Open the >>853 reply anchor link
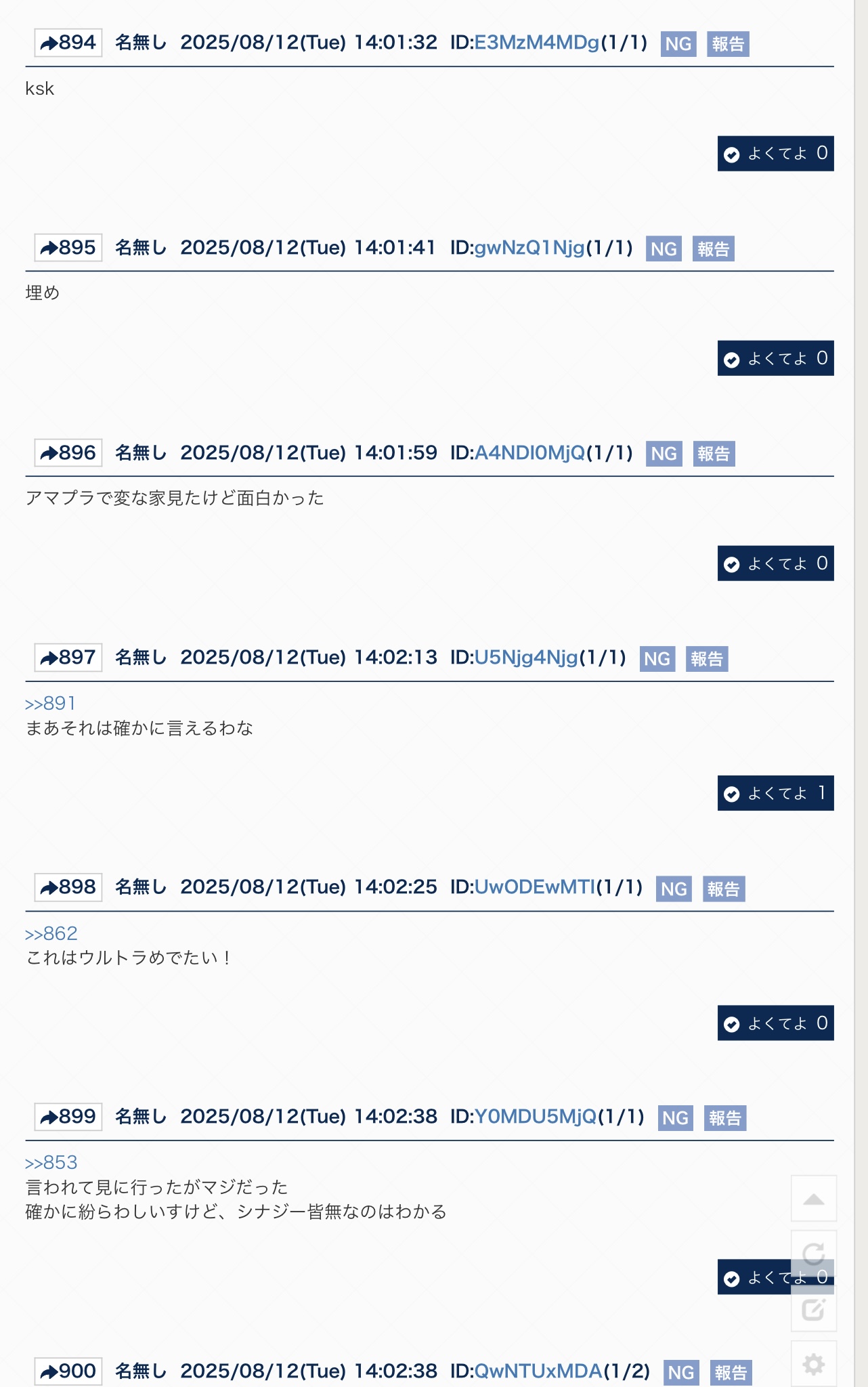This screenshot has height=1387, width=868. pos(51,1163)
